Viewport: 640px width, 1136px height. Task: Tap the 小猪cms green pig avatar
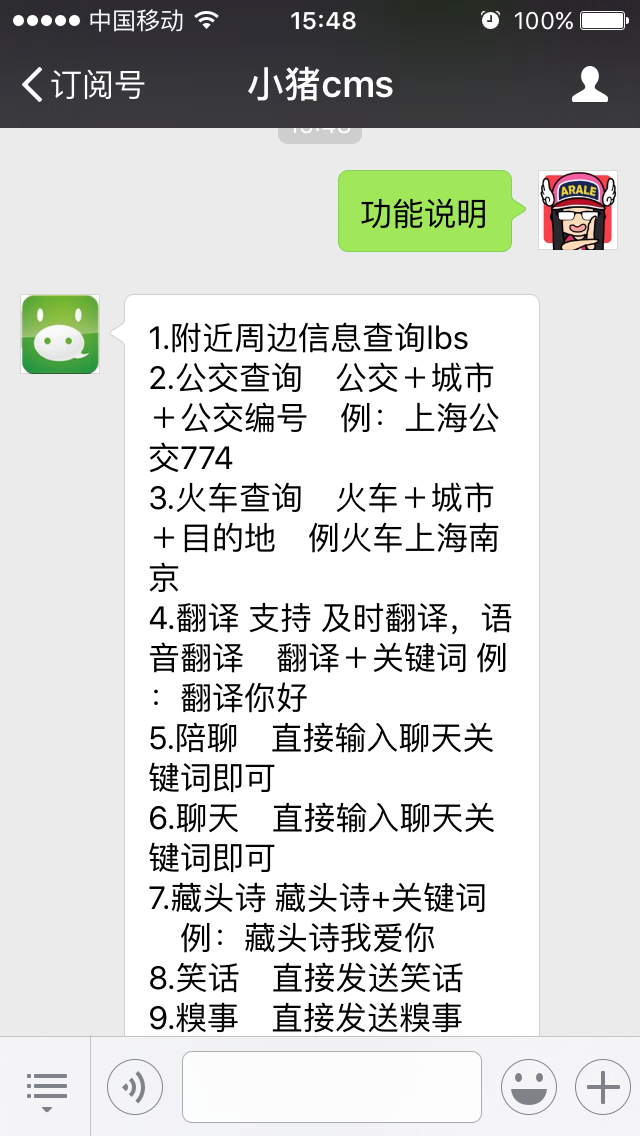click(60, 334)
